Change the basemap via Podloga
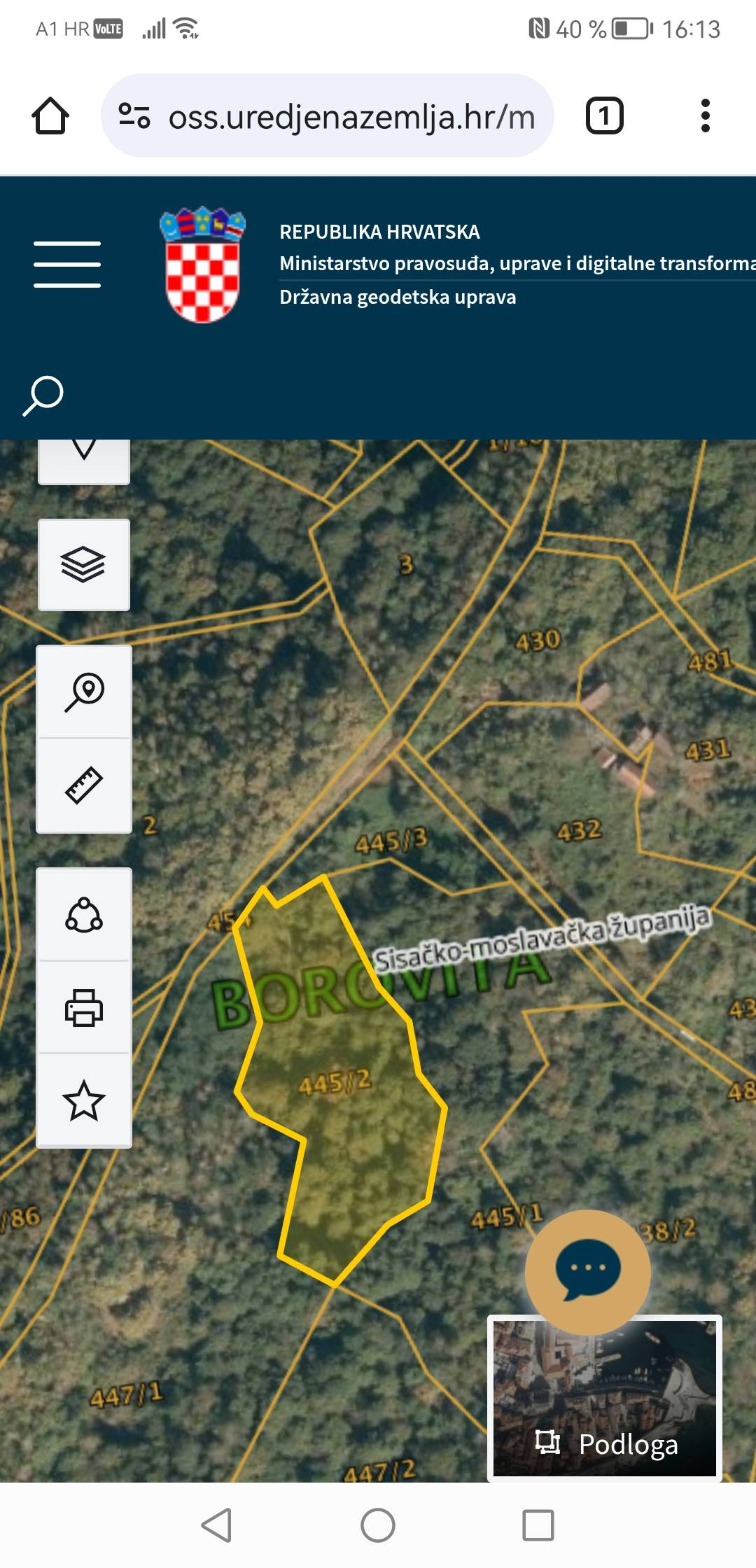756x1568 pixels. pos(605,1398)
